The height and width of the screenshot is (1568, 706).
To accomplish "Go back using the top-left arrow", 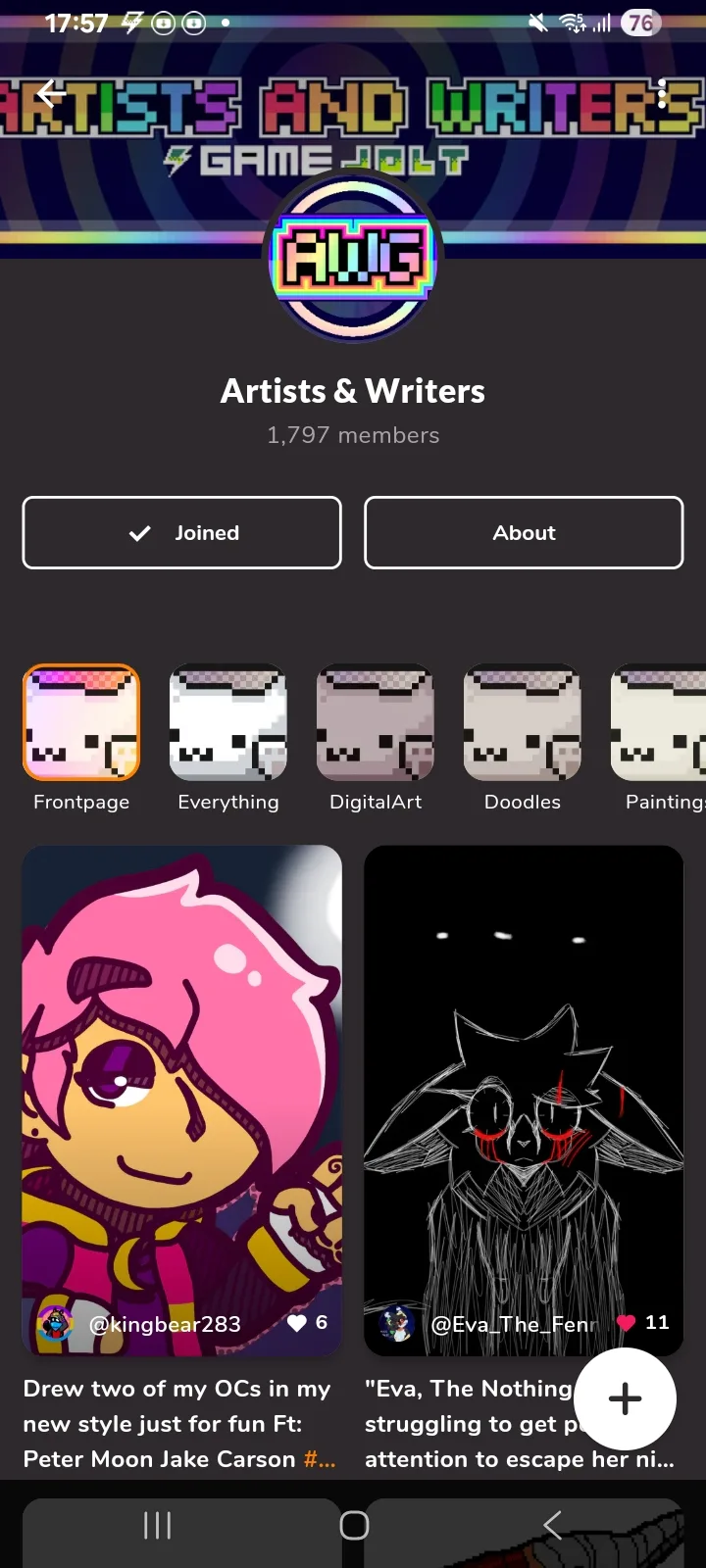I will pyautogui.click(x=51, y=95).
